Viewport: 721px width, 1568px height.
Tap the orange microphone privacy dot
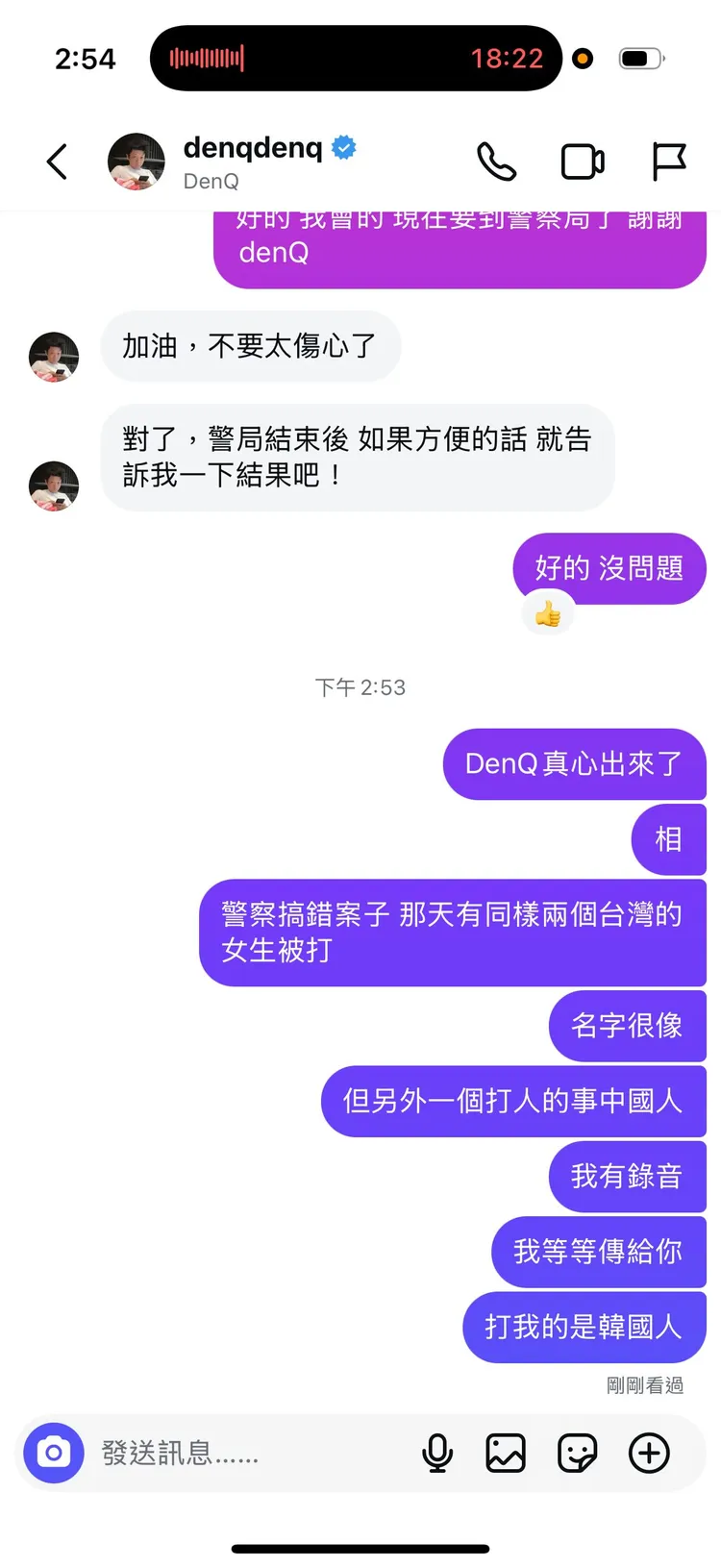click(582, 58)
